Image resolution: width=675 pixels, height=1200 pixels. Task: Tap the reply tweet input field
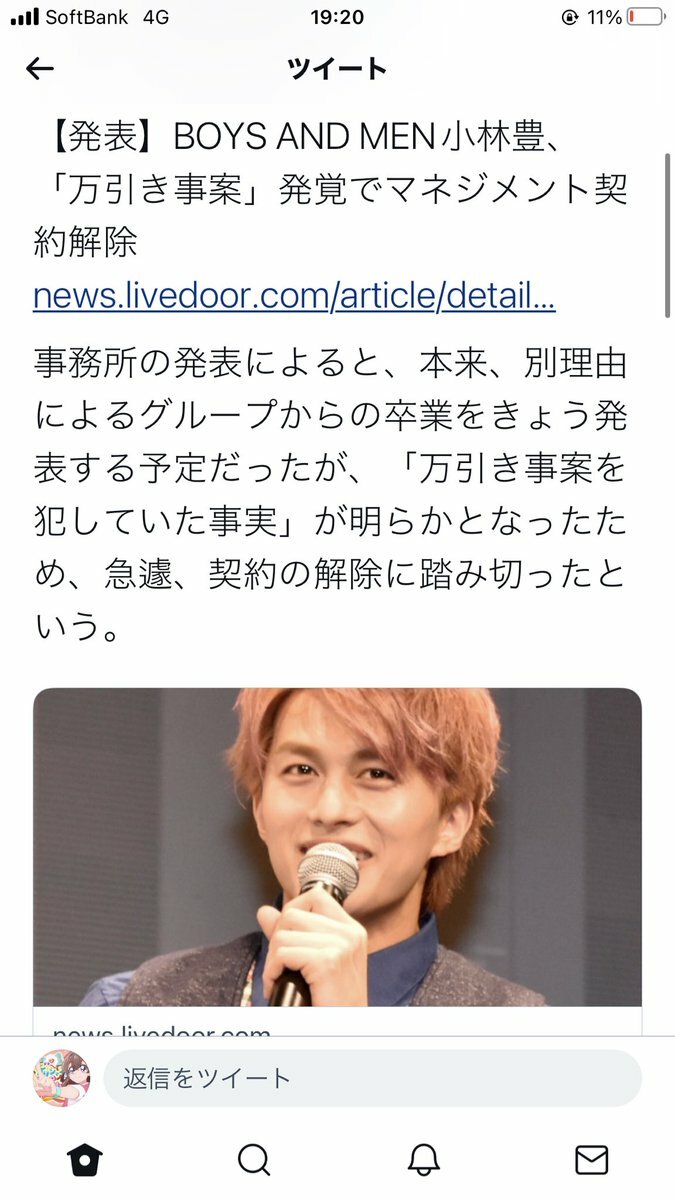tap(372, 1078)
